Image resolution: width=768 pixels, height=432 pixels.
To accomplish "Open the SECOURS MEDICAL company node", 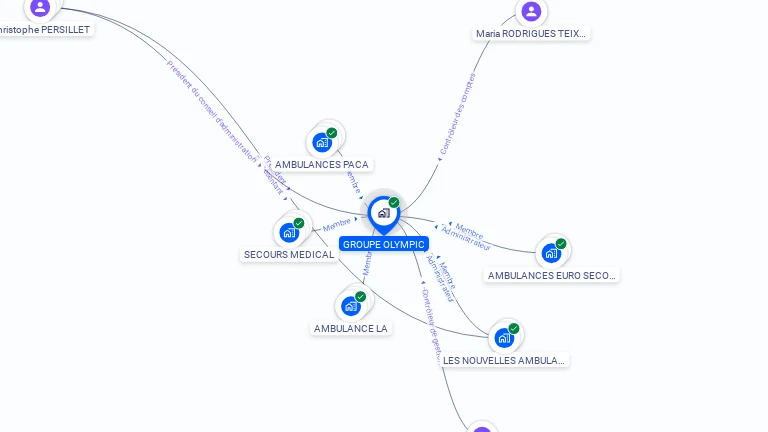I will 289,232.
